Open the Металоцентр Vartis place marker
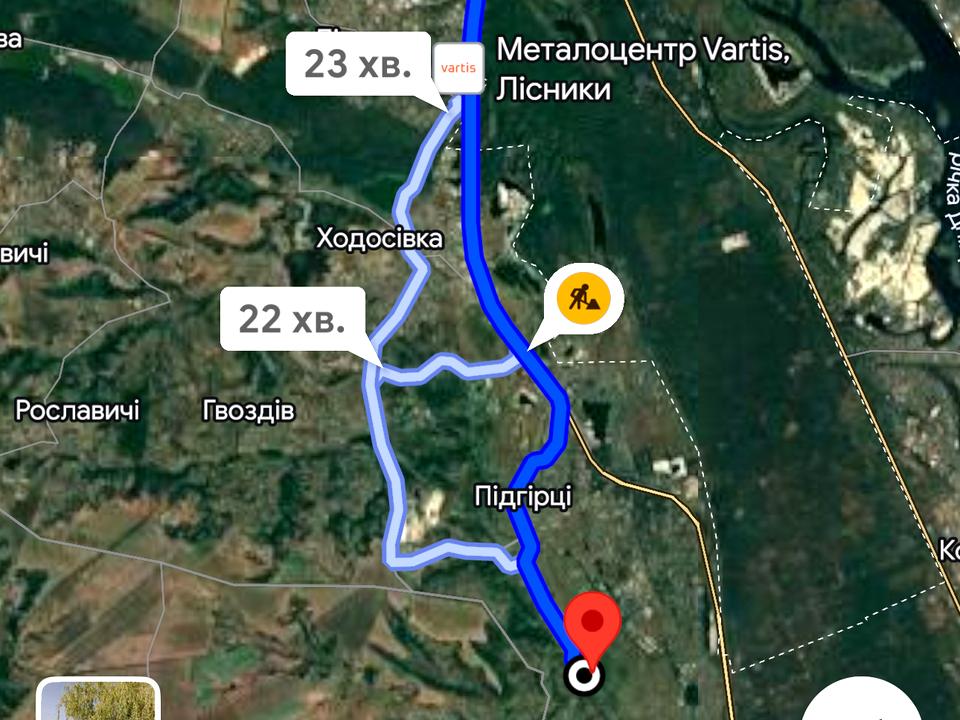The height and width of the screenshot is (720, 960). point(461,67)
